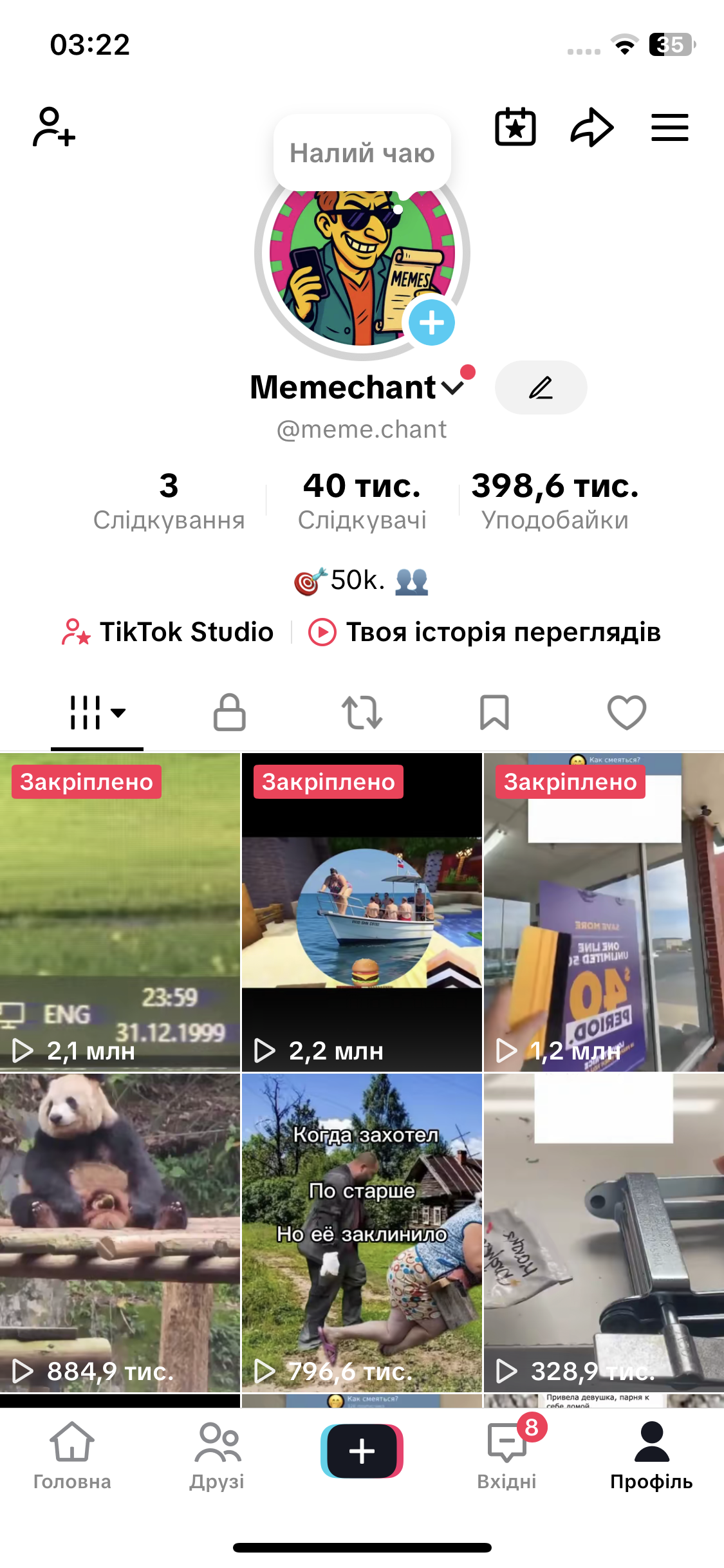Show the 40 тис. Слідкувачі list
724x1568 pixels.
(362, 501)
